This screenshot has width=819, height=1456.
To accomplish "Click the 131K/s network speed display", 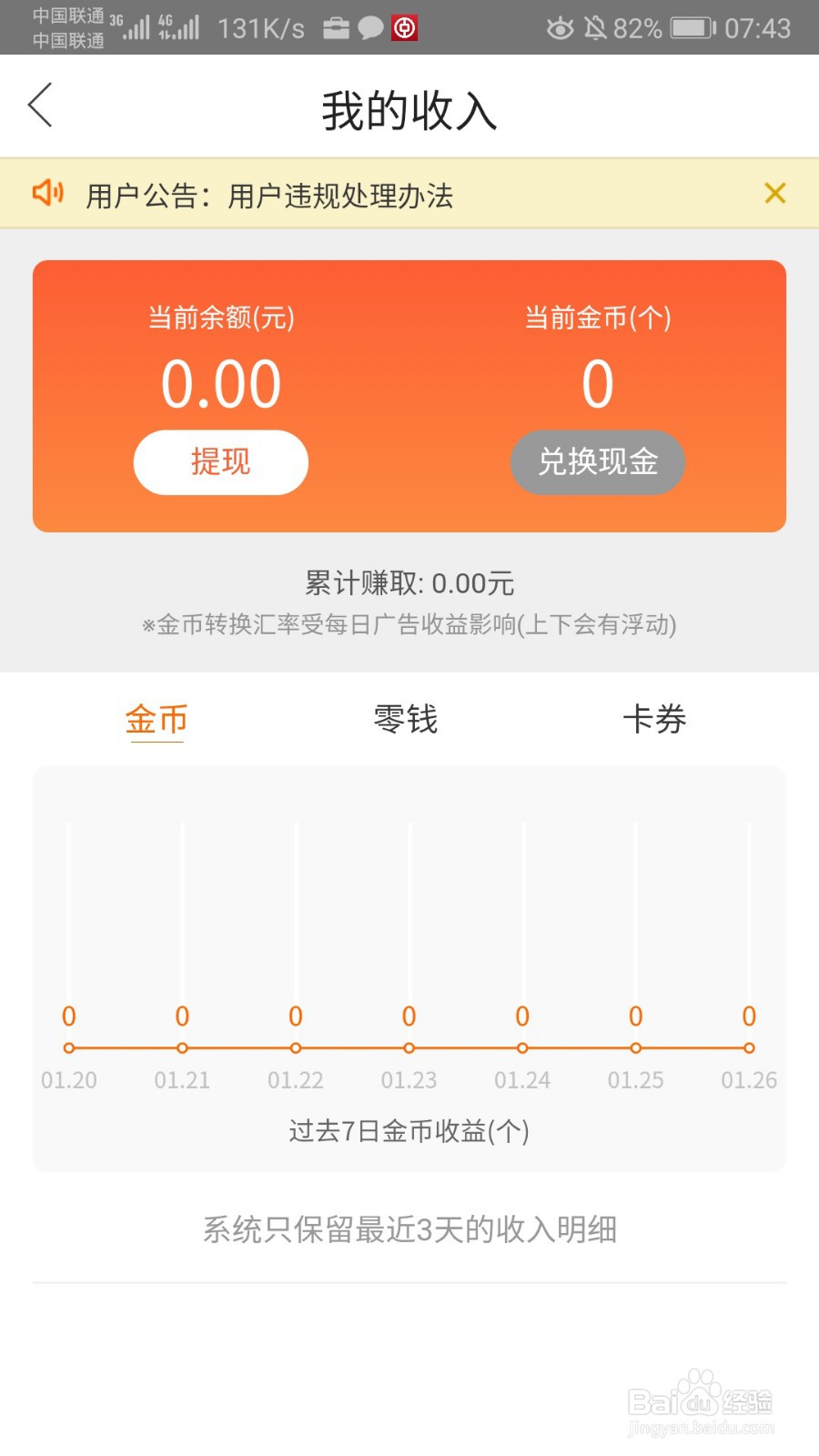I will click(x=258, y=28).
